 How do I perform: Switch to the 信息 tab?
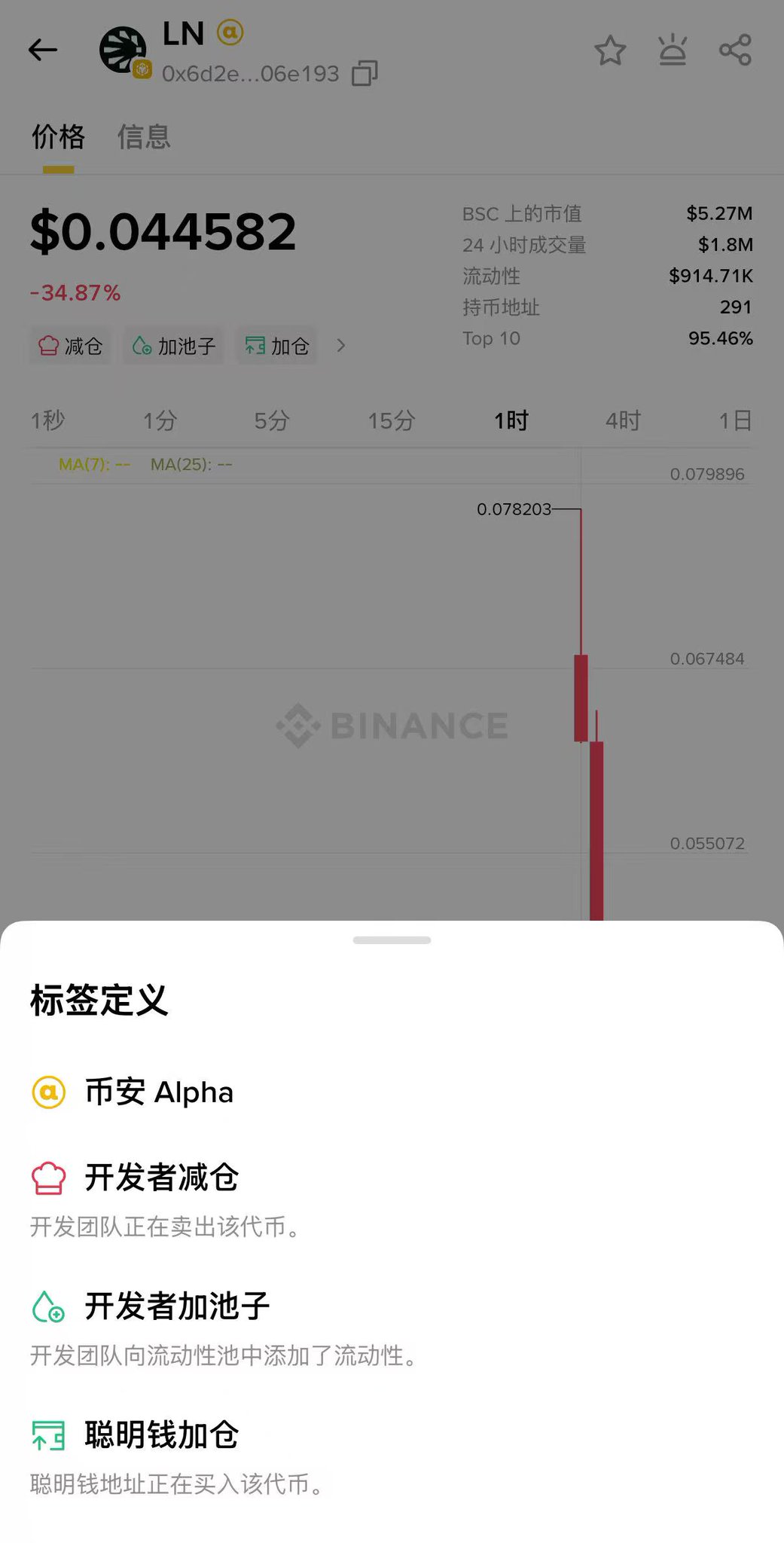pos(144,137)
